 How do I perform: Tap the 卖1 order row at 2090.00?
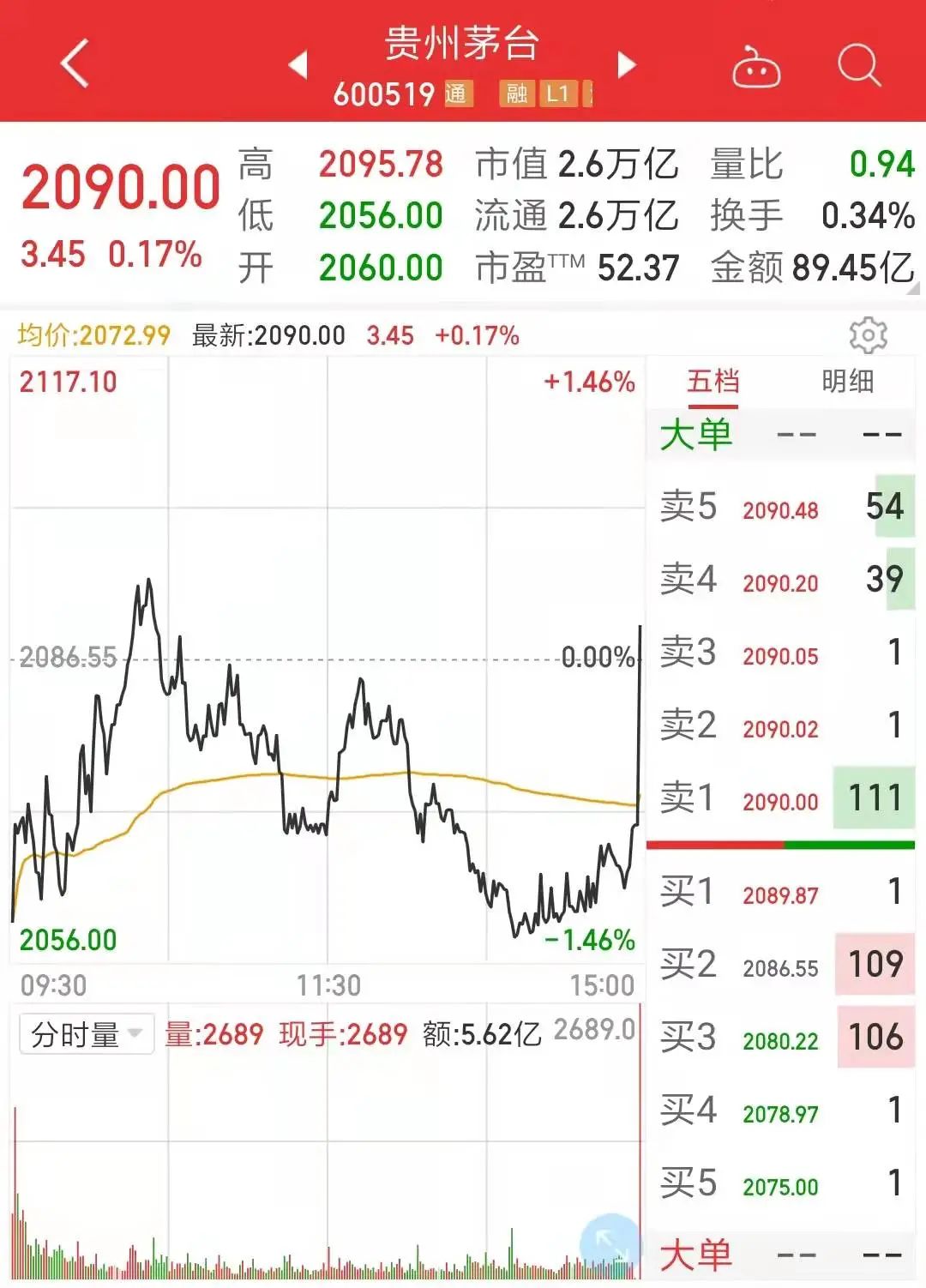point(780,798)
